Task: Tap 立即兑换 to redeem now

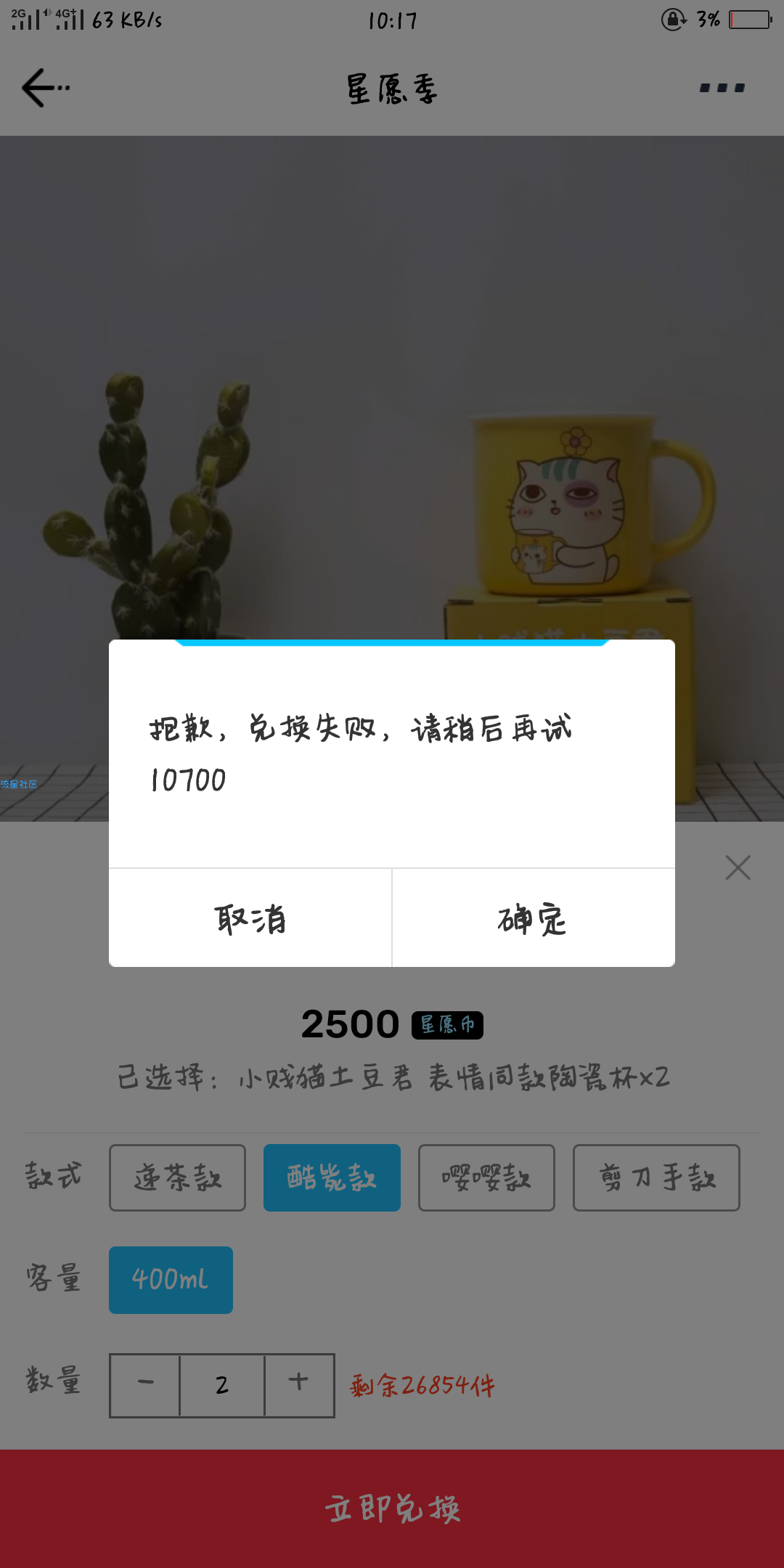Action: click(392, 1508)
